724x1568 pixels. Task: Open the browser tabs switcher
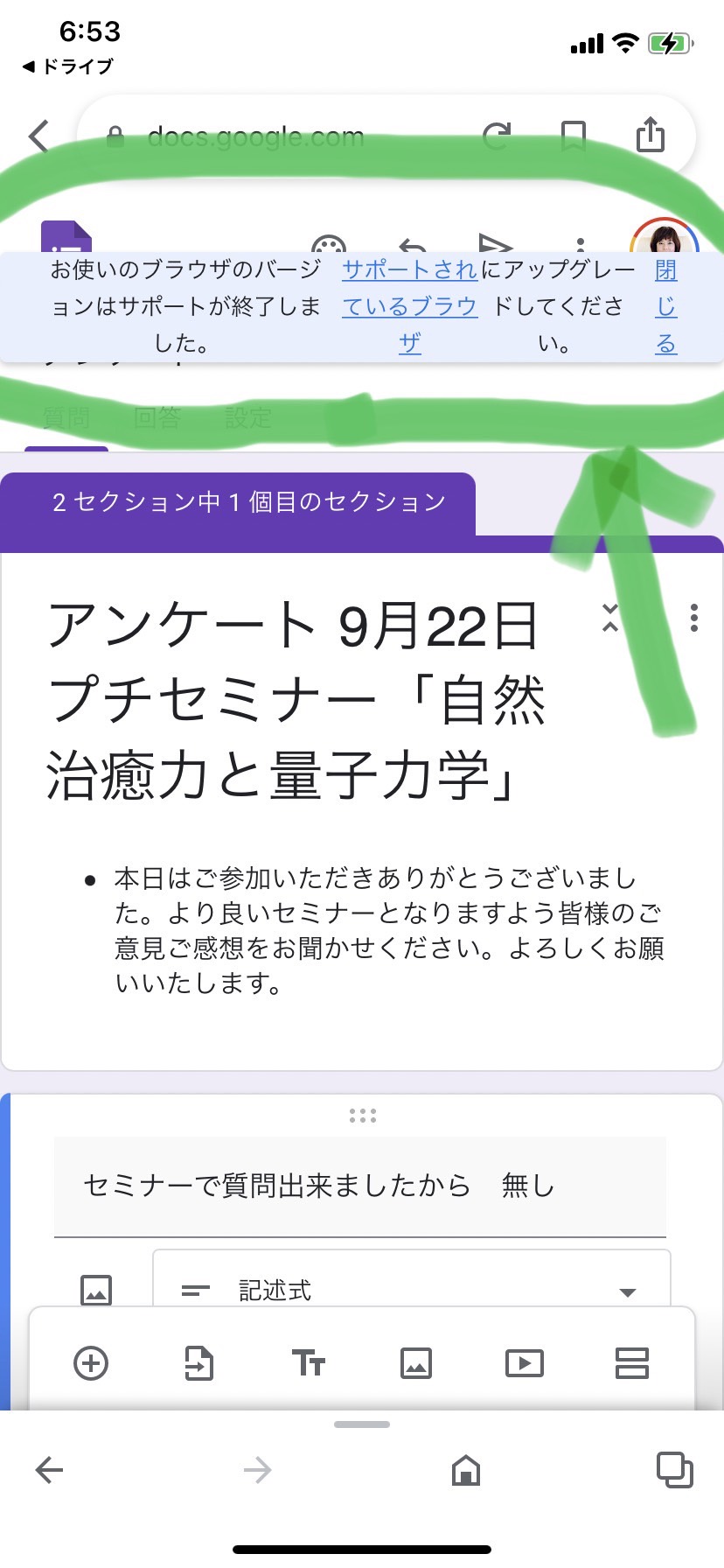pos(675,1470)
